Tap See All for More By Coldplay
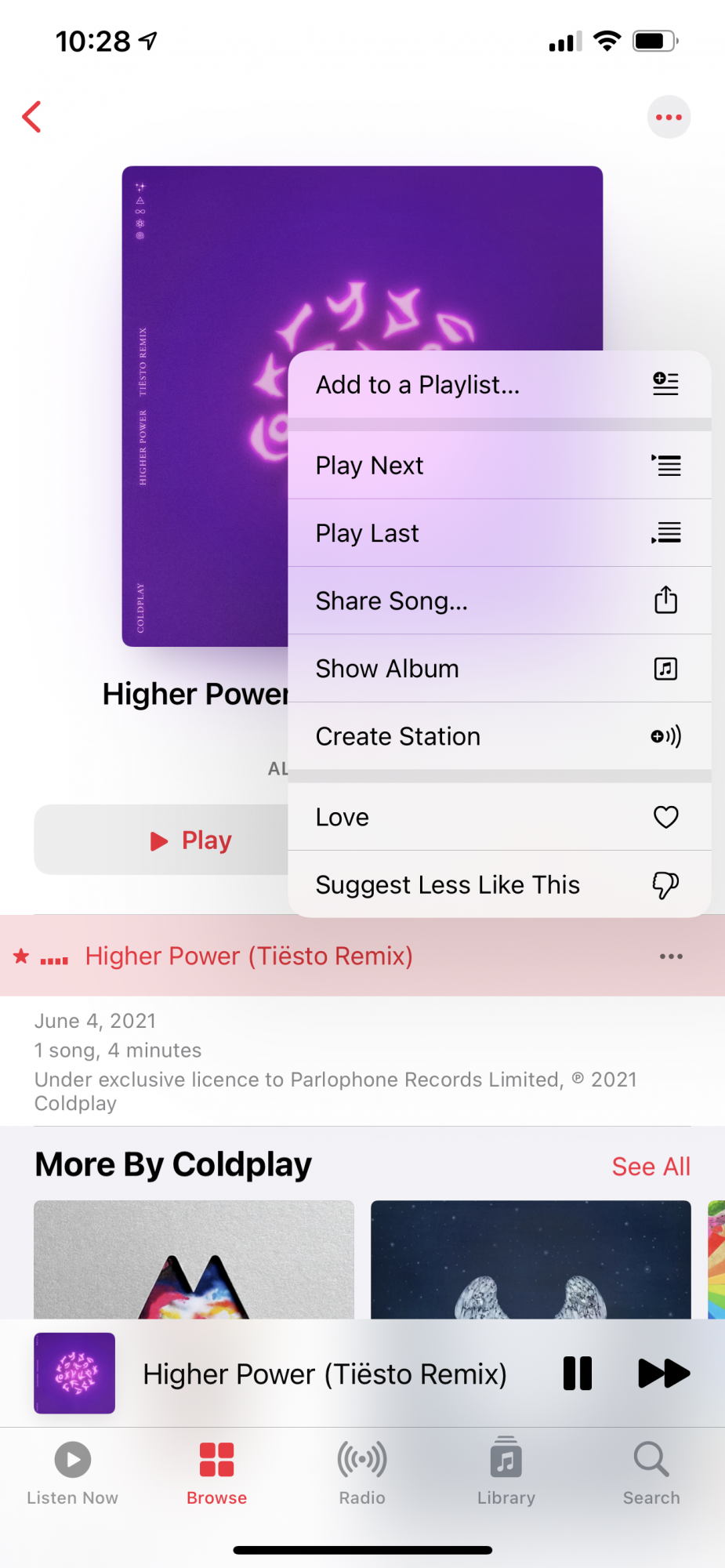 [651, 1167]
